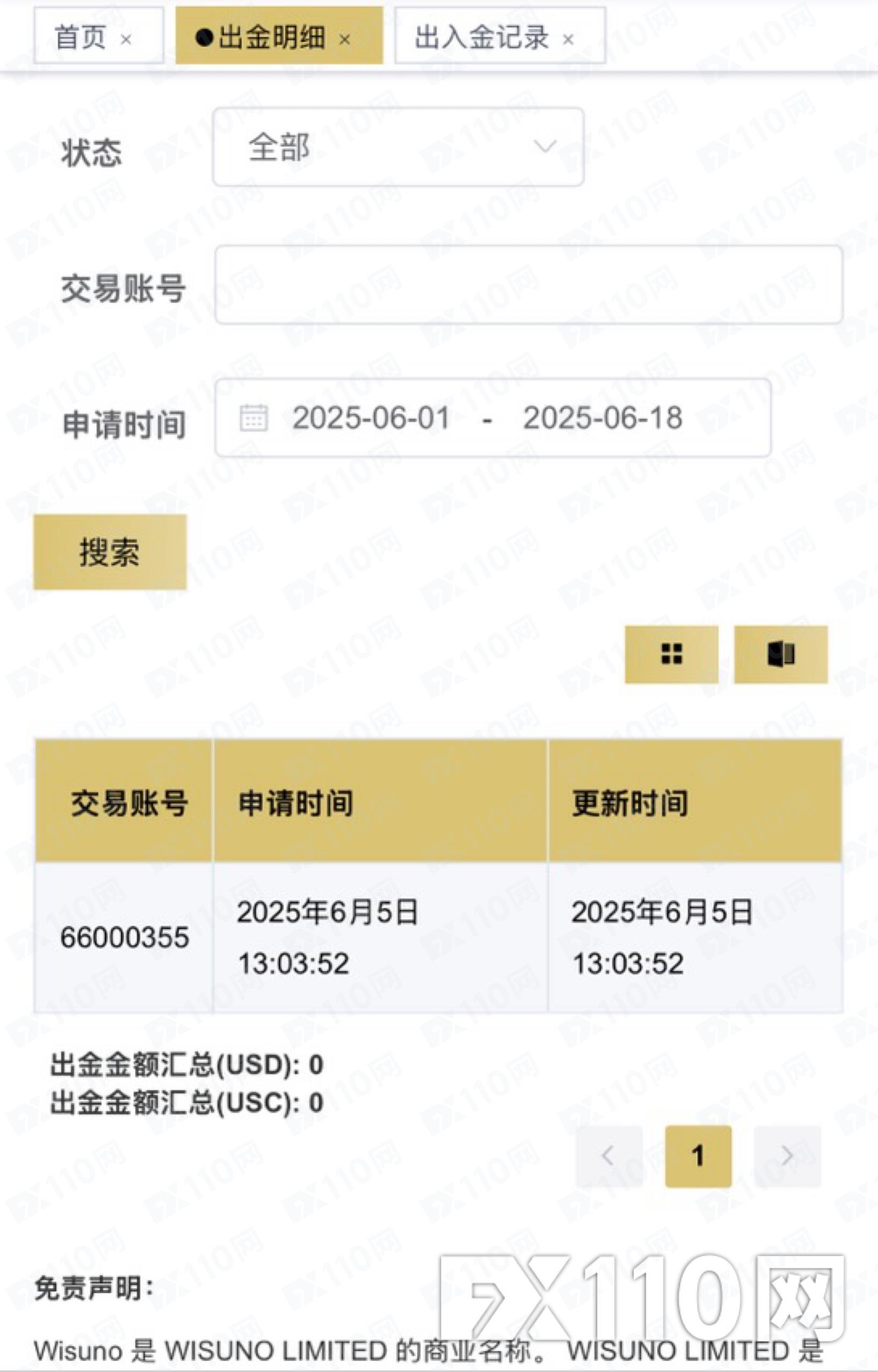Go to the previous results page

click(x=608, y=1156)
